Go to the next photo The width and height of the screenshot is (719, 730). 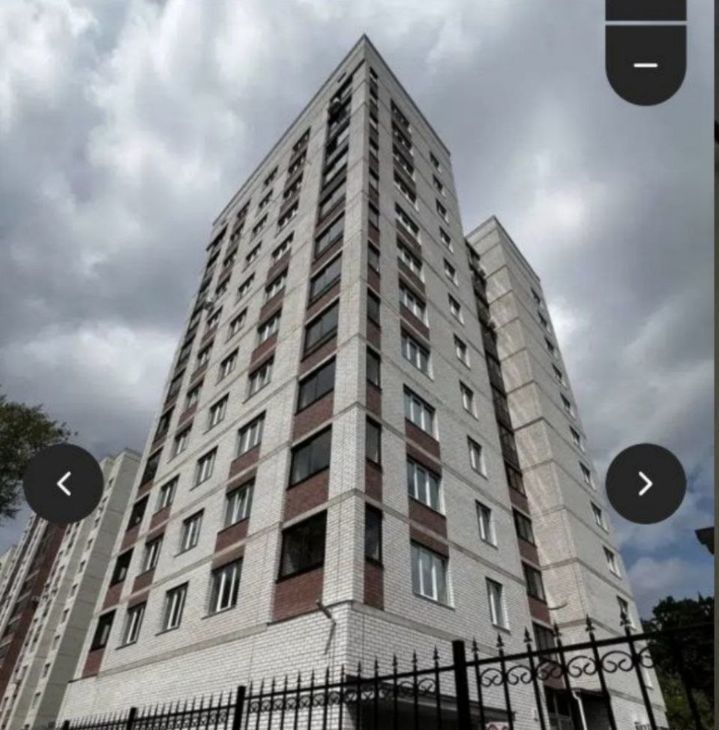tap(645, 484)
